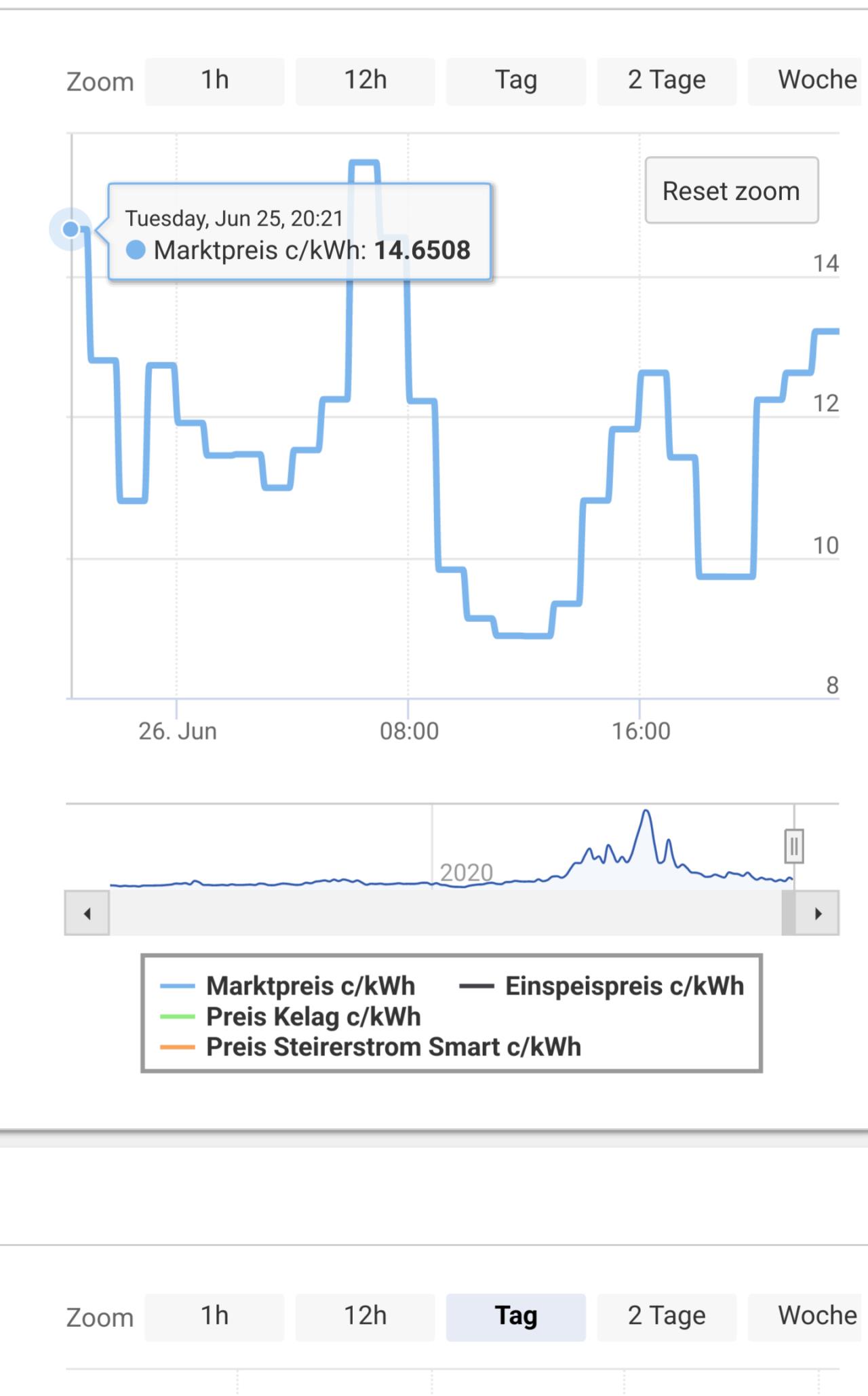Tap the navigator right arrow

(x=818, y=913)
